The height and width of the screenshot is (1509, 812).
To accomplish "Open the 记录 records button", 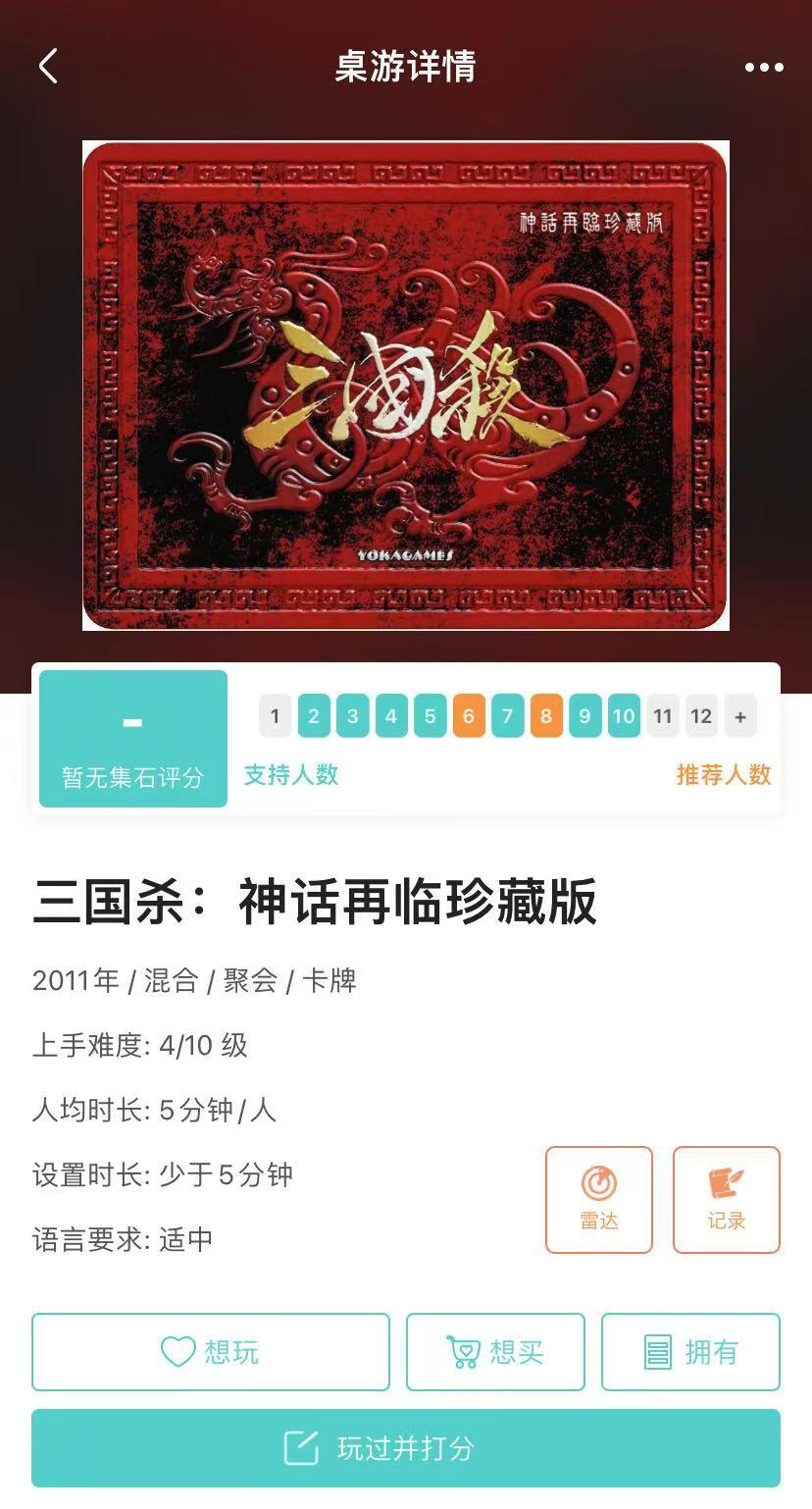I will tap(727, 1200).
